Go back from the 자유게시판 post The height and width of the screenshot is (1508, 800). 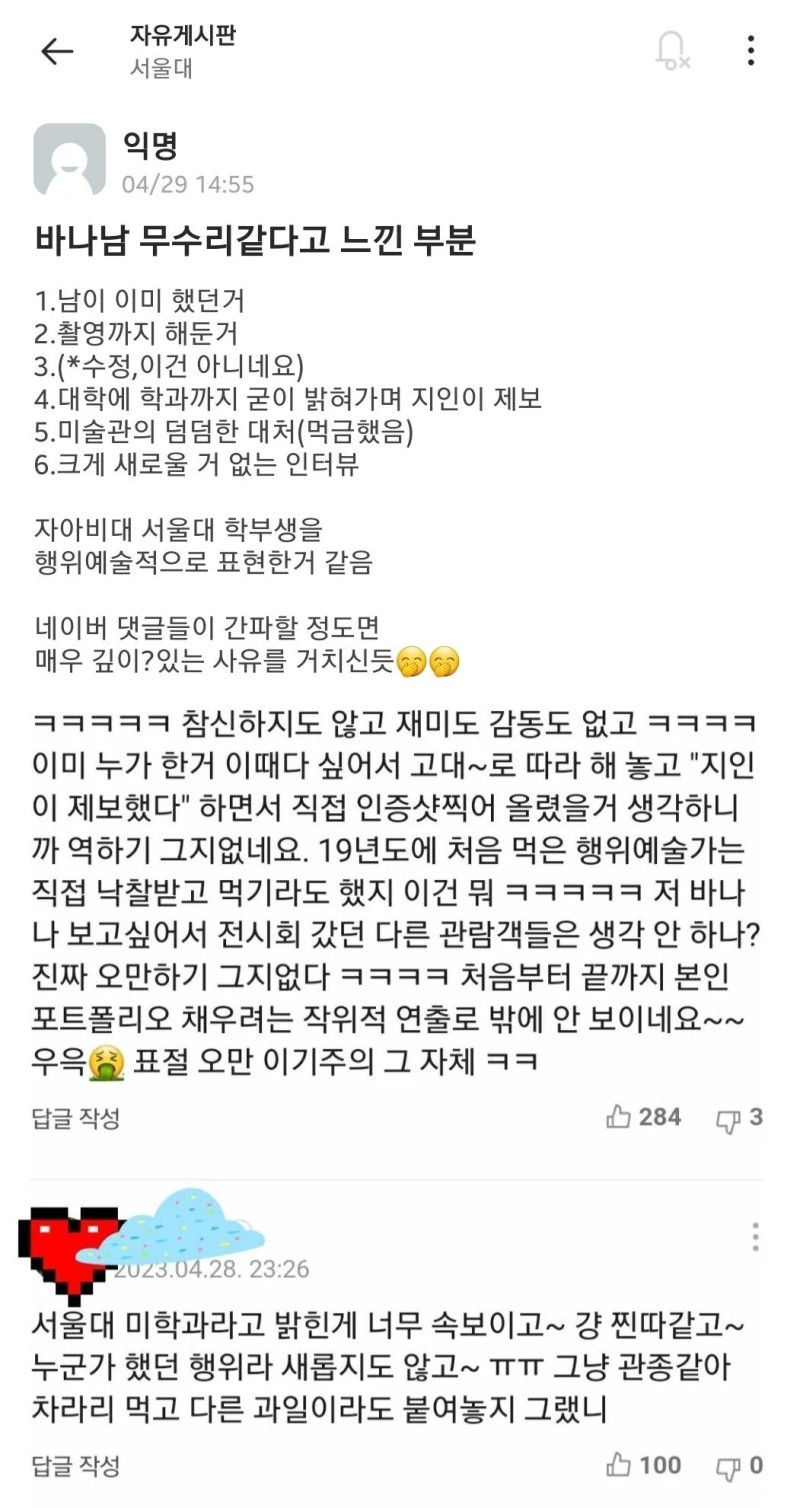click(x=57, y=52)
